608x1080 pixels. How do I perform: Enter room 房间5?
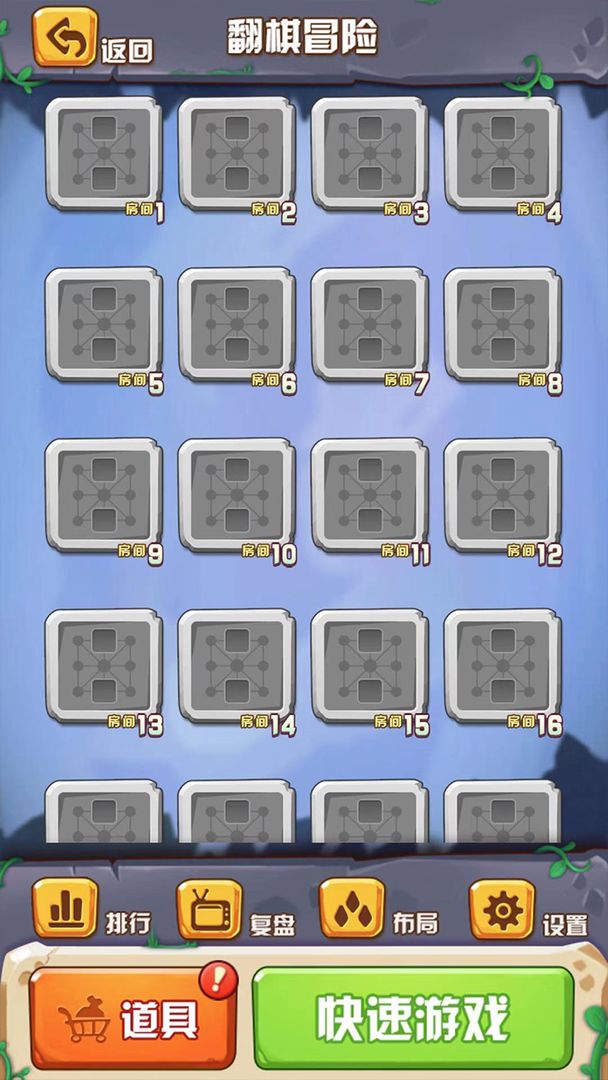coord(104,324)
